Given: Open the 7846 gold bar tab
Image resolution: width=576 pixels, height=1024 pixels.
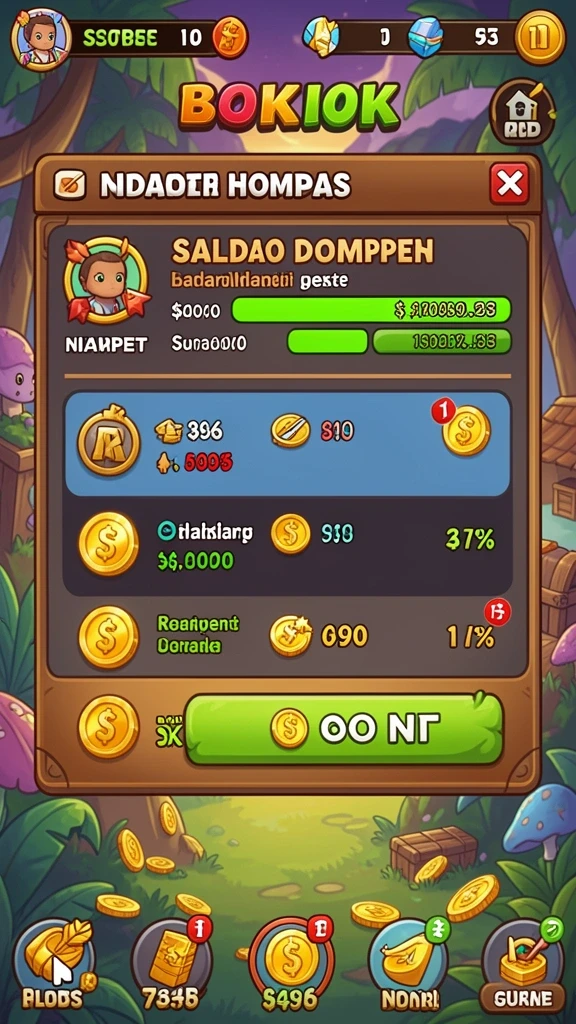Looking at the screenshot, I should [171, 965].
